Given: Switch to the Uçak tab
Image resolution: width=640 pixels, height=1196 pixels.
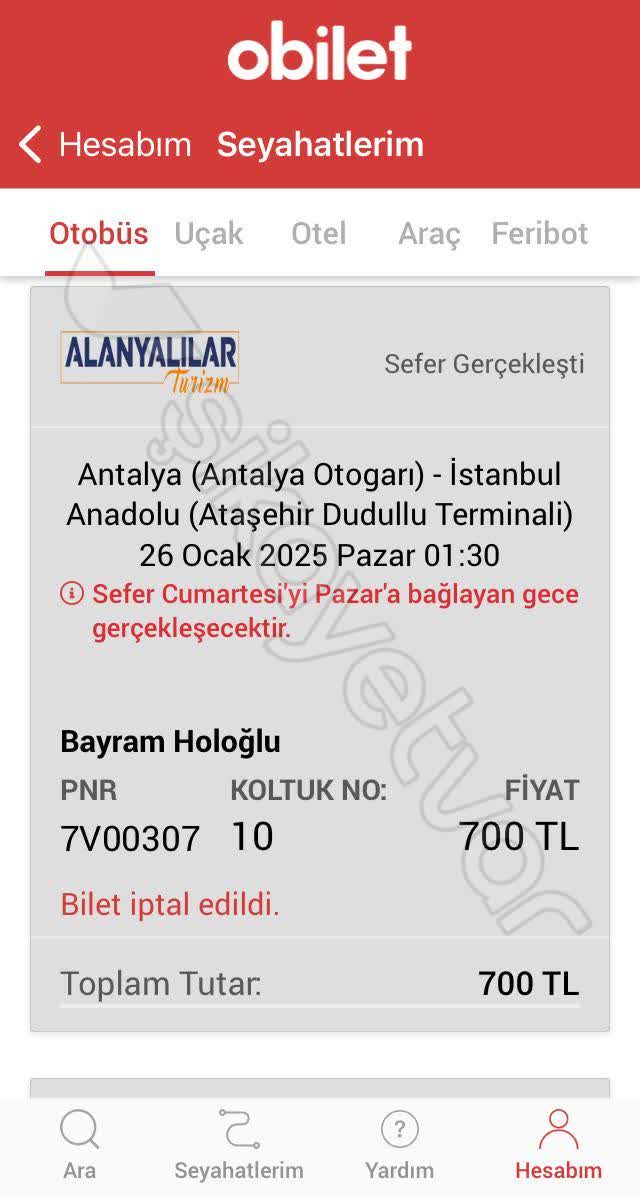Looking at the screenshot, I should 209,234.
